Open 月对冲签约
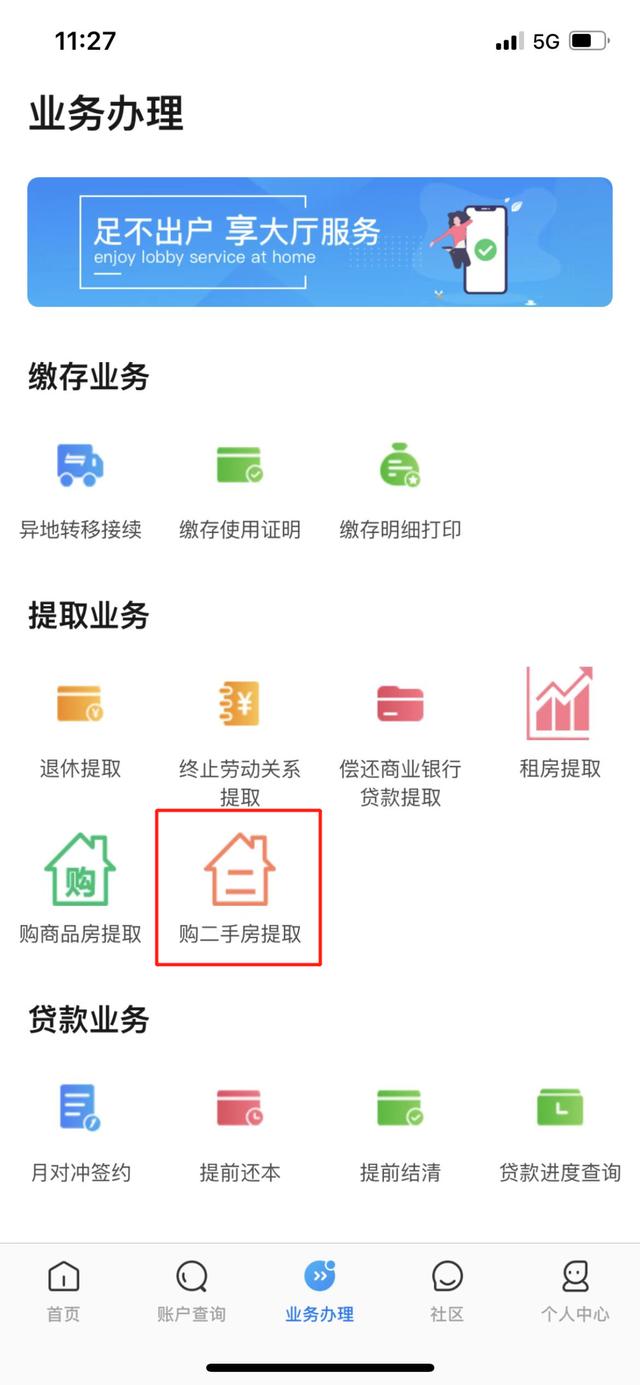The image size is (640, 1385). click(80, 1130)
